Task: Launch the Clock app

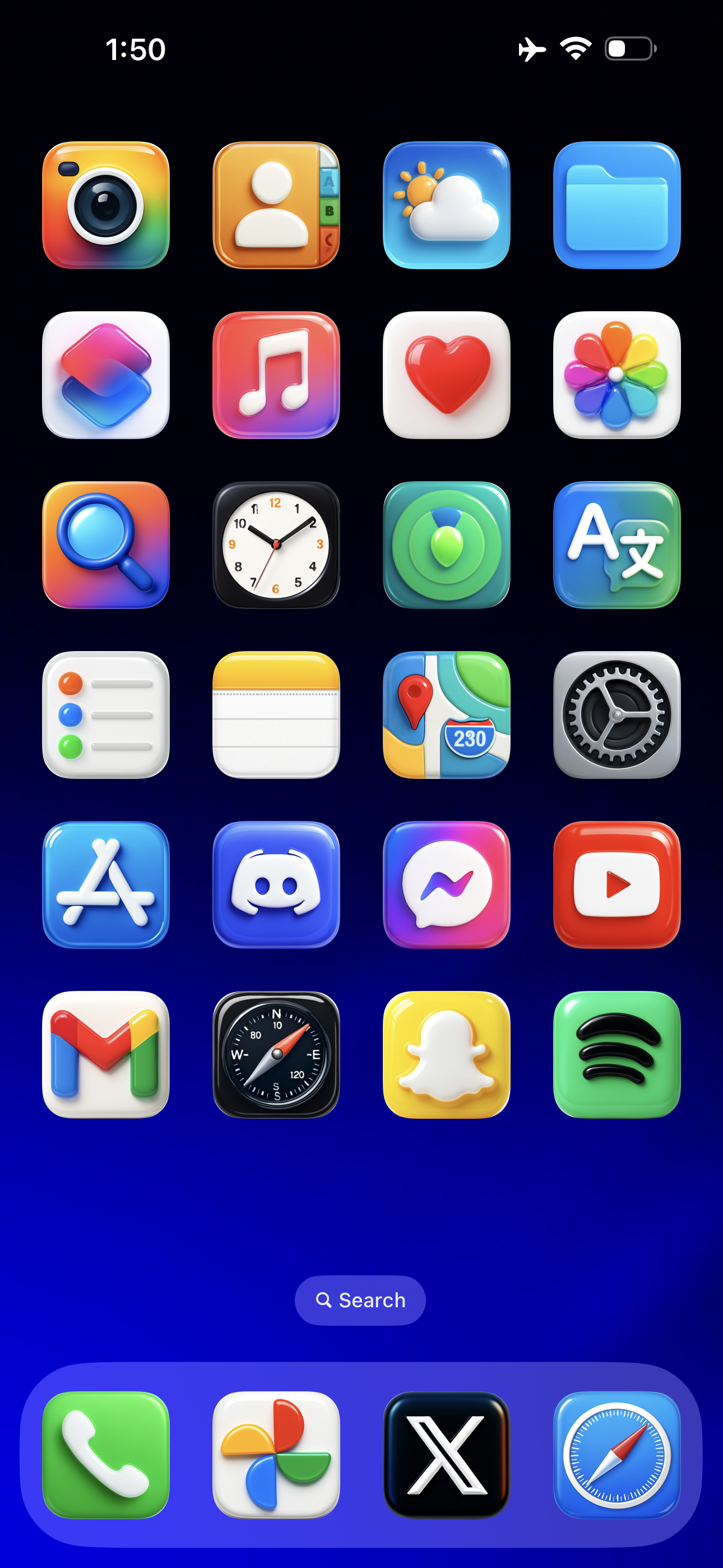Action: [276, 545]
